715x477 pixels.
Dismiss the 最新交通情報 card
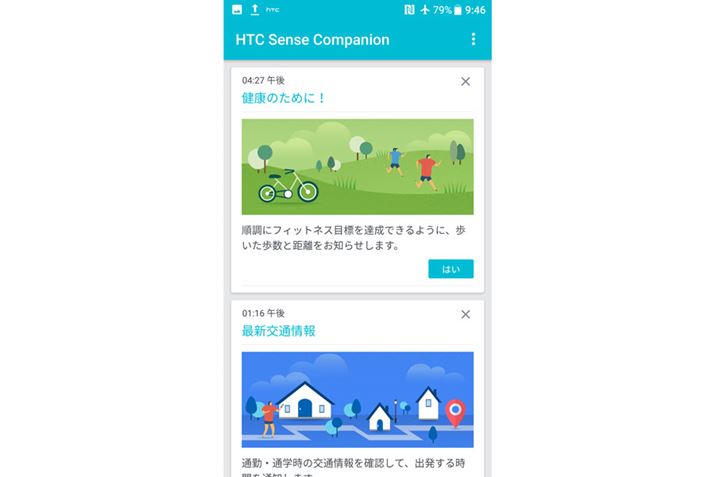(x=465, y=314)
